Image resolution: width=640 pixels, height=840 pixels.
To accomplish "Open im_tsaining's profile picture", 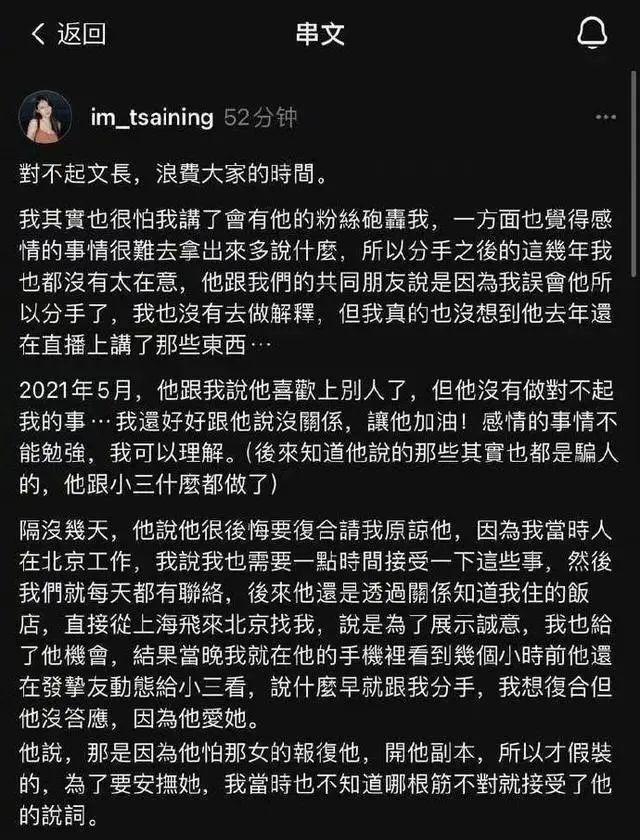I will point(45,117).
